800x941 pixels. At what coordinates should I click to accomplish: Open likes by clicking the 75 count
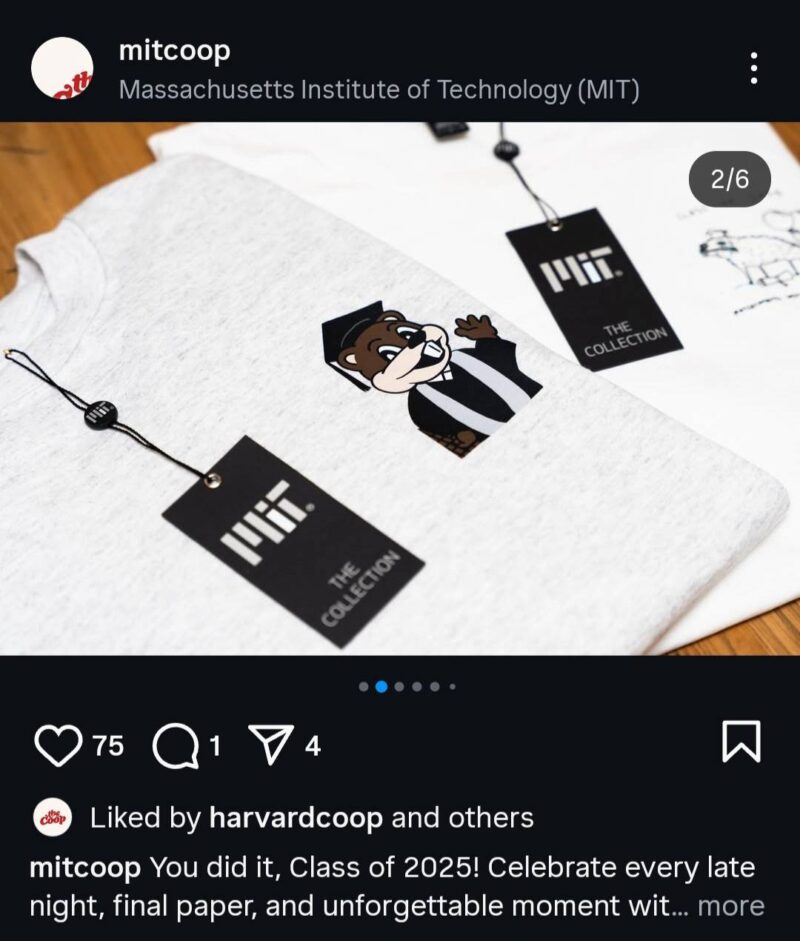pyautogui.click(x=106, y=744)
